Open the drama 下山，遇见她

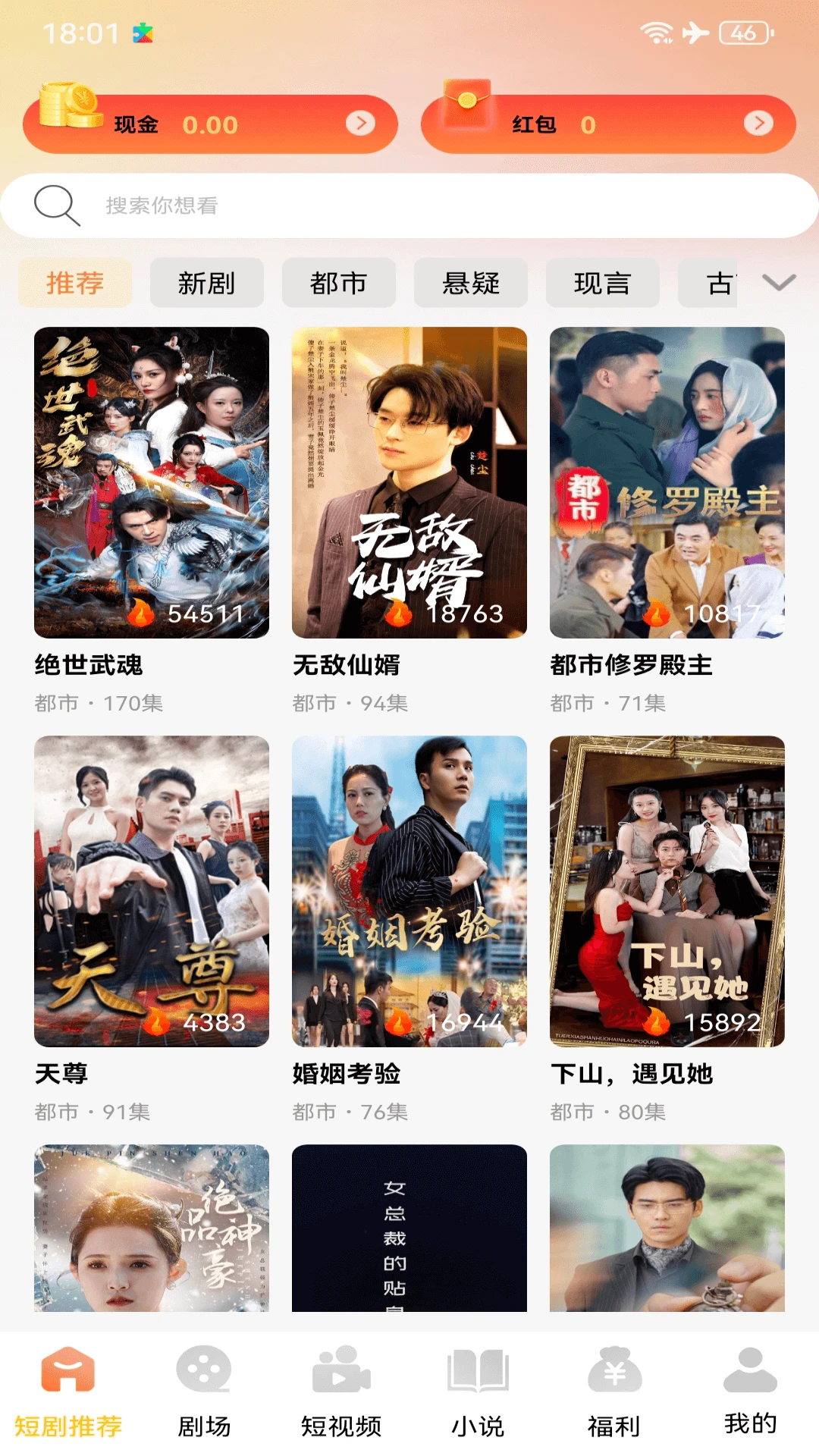coord(667,891)
